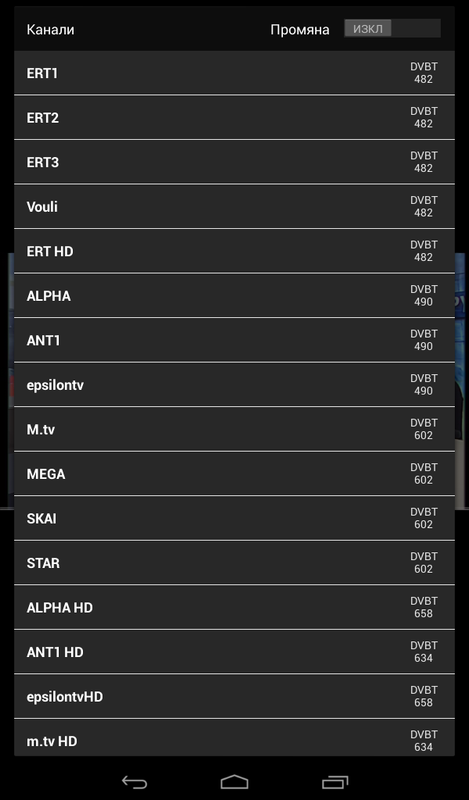Image resolution: width=469 pixels, height=800 pixels.
Task: Select the m.tv HD channel
Action: (x=234, y=738)
